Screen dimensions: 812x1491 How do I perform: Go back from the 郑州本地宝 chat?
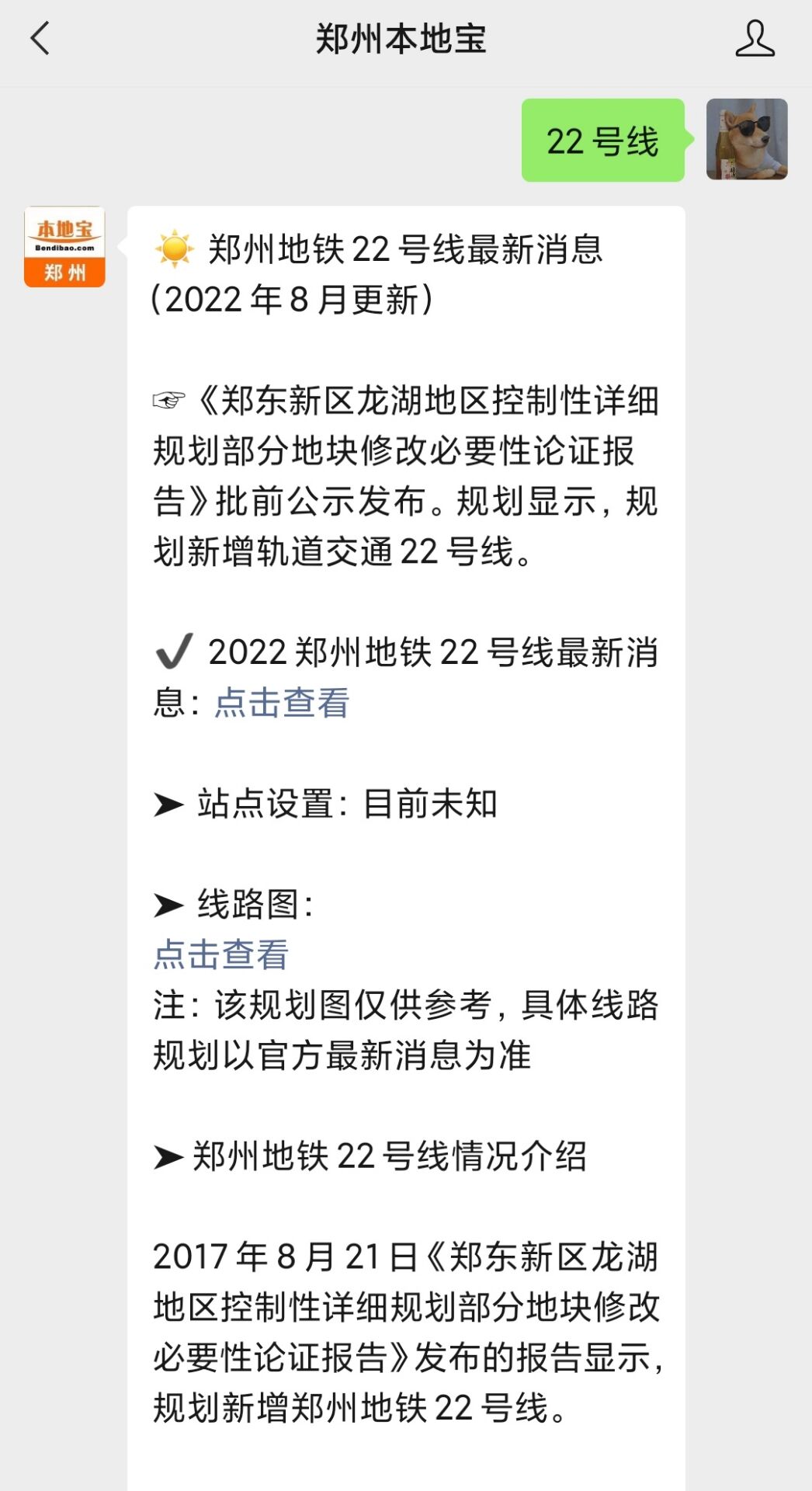pyautogui.click(x=40, y=38)
